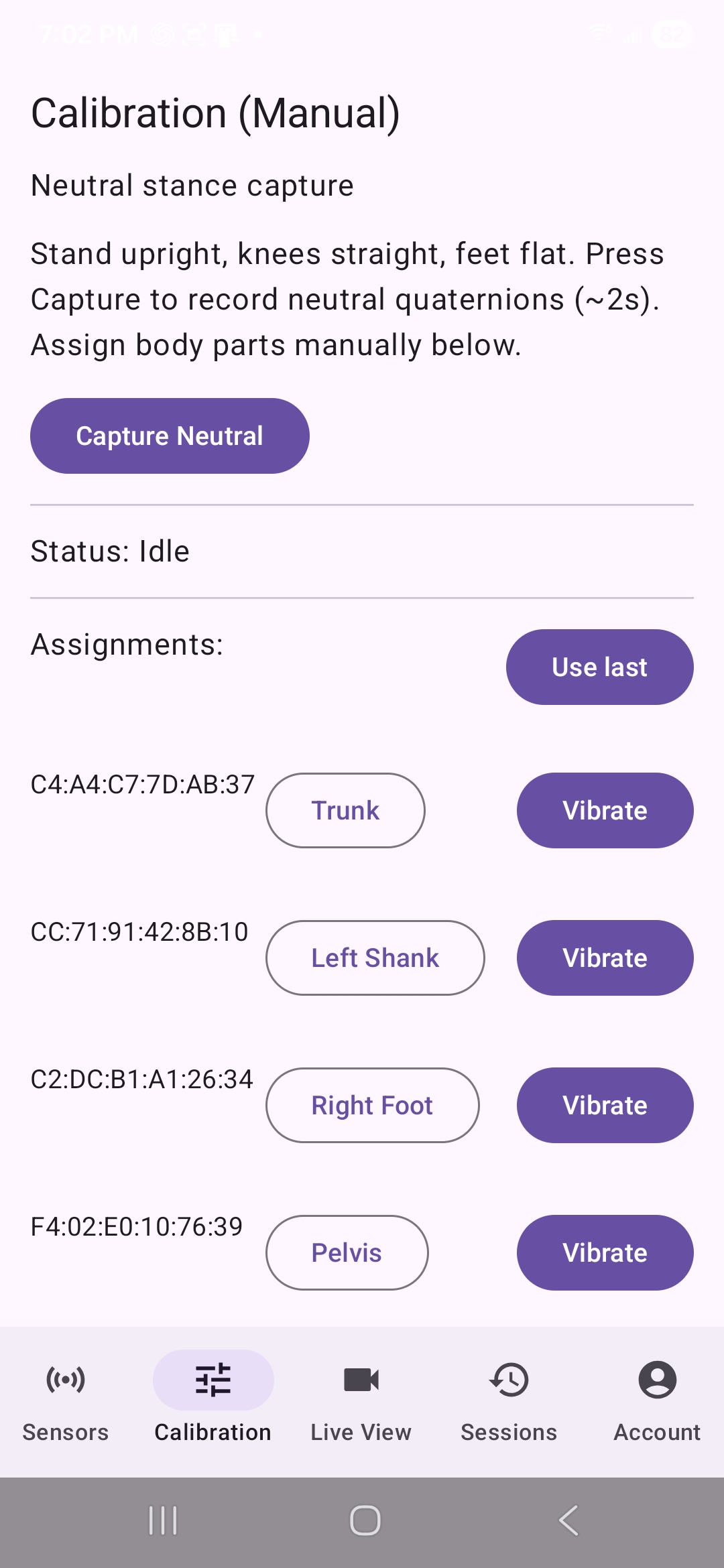Vibrate the Right Foot sensor
This screenshot has height=1568, width=724.
605,1106
